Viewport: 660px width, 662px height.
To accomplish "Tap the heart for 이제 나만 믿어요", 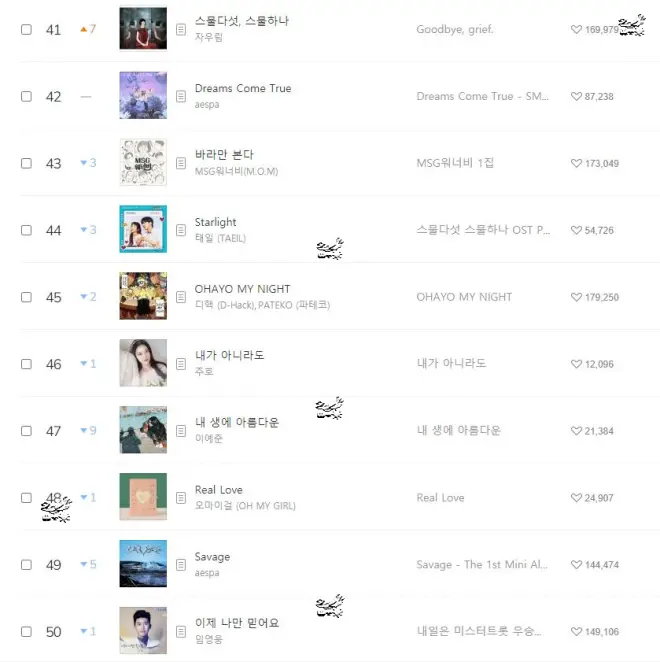I will [576, 632].
